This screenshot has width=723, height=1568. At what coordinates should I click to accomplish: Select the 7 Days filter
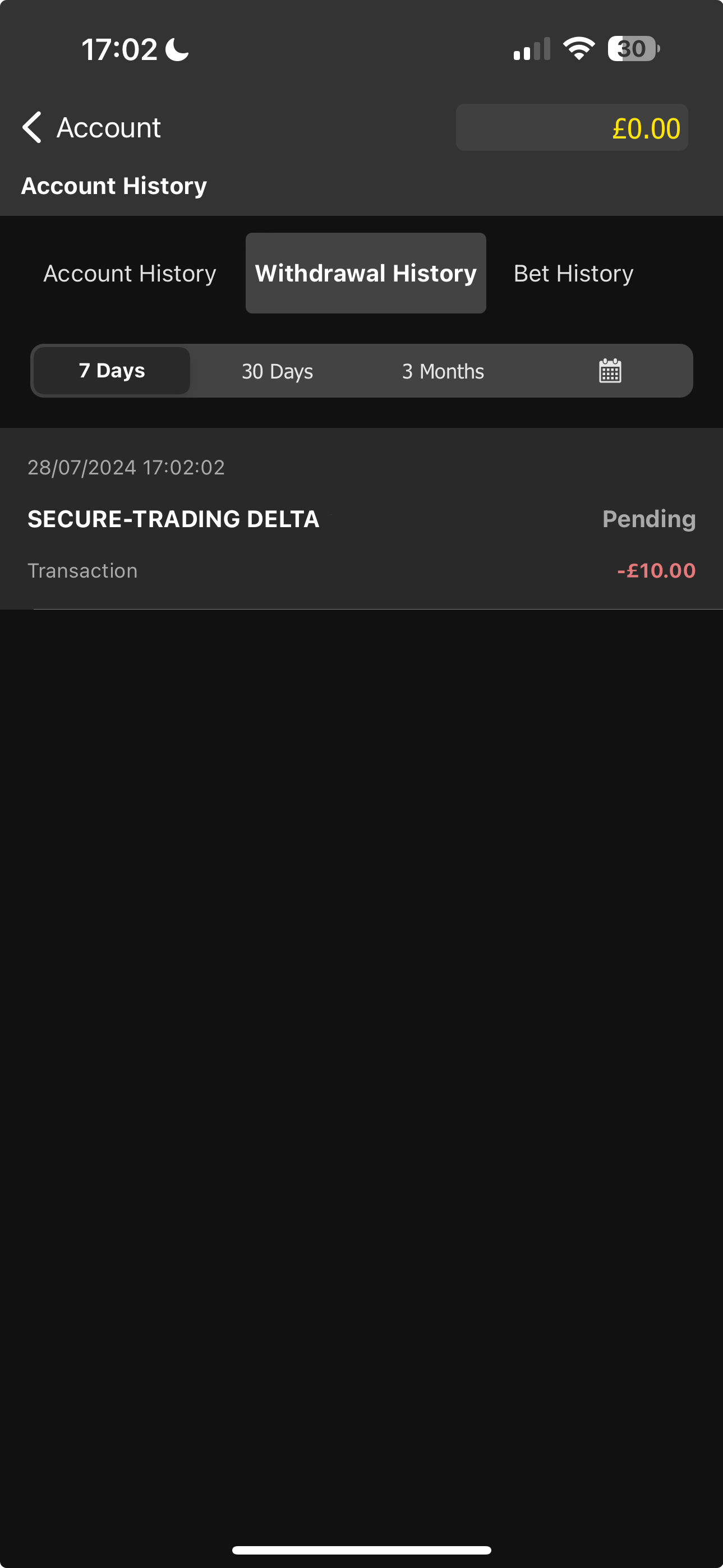point(110,370)
